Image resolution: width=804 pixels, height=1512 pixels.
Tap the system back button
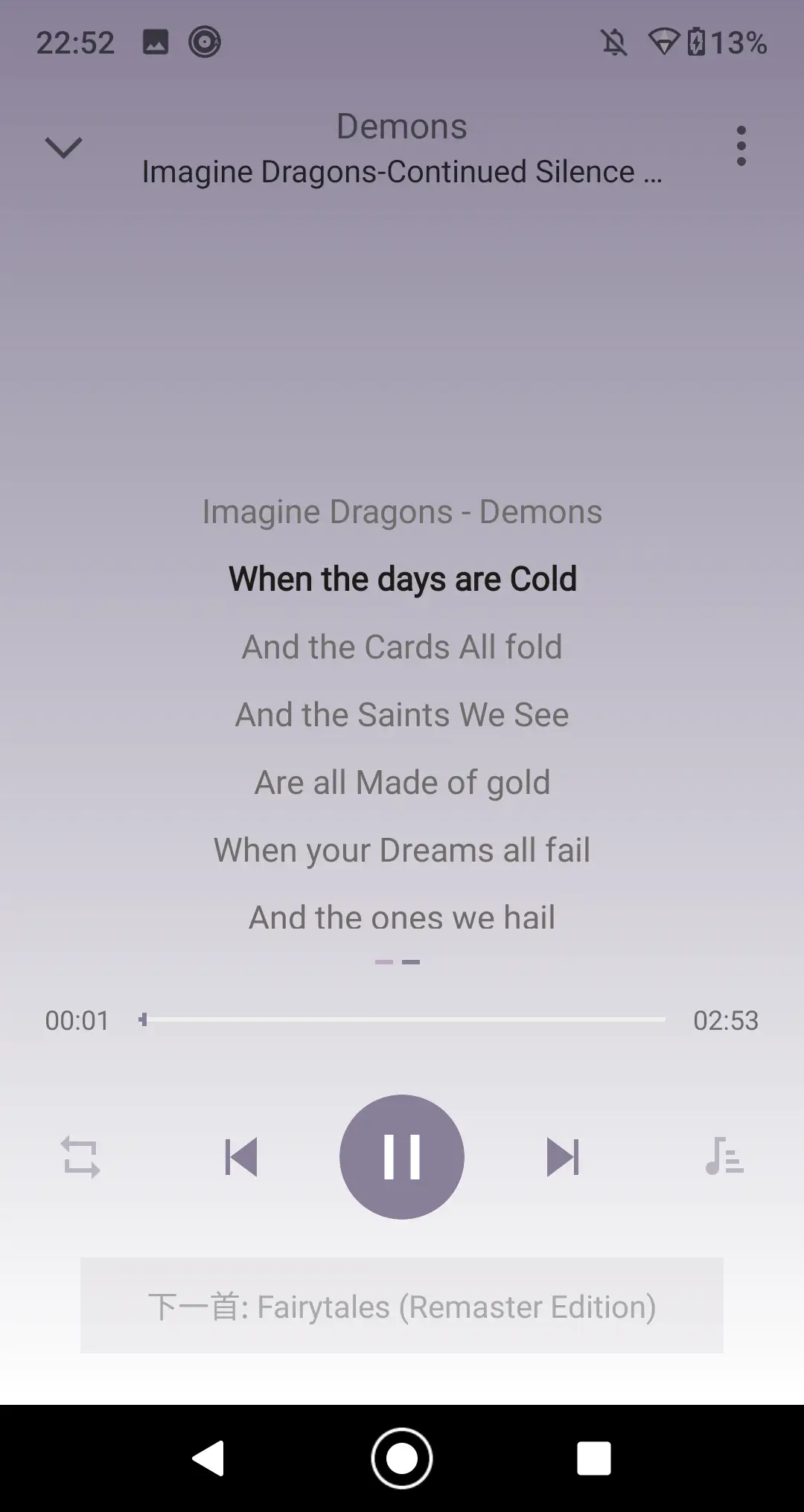click(x=208, y=1458)
